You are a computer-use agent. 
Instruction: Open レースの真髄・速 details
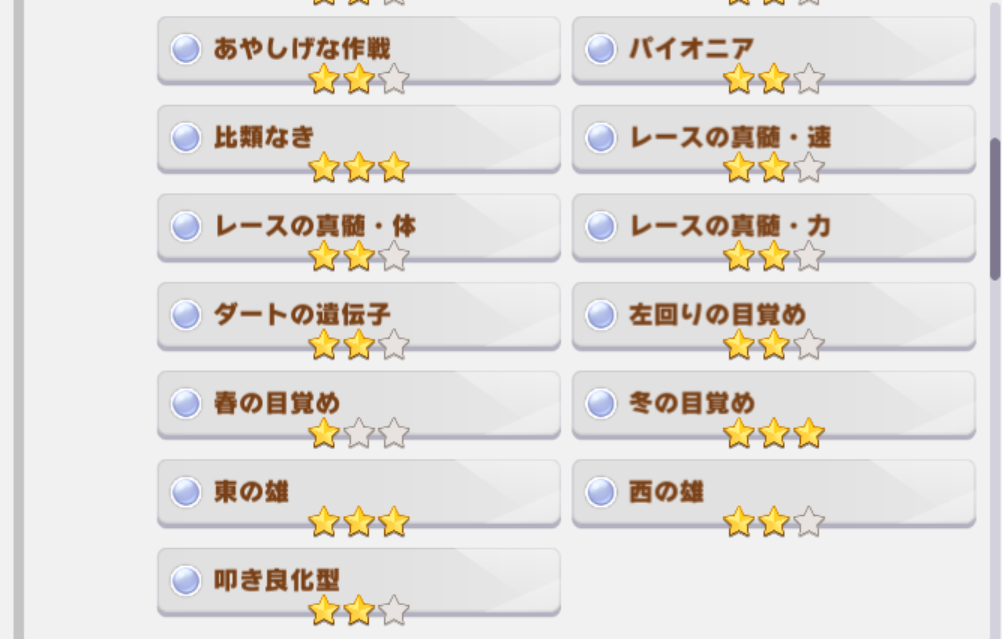coord(773,138)
